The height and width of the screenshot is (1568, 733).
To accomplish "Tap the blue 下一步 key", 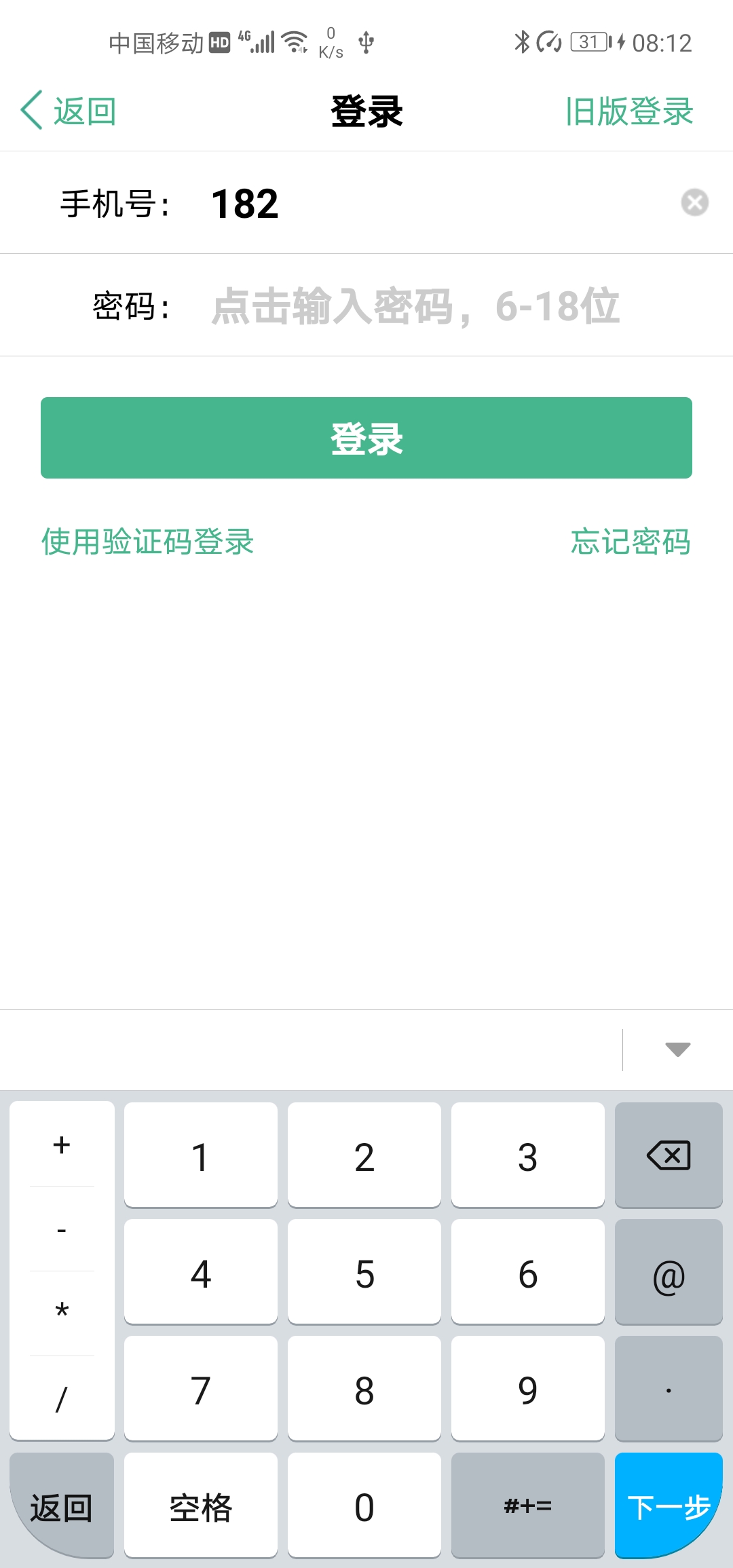I will 669,1506.
